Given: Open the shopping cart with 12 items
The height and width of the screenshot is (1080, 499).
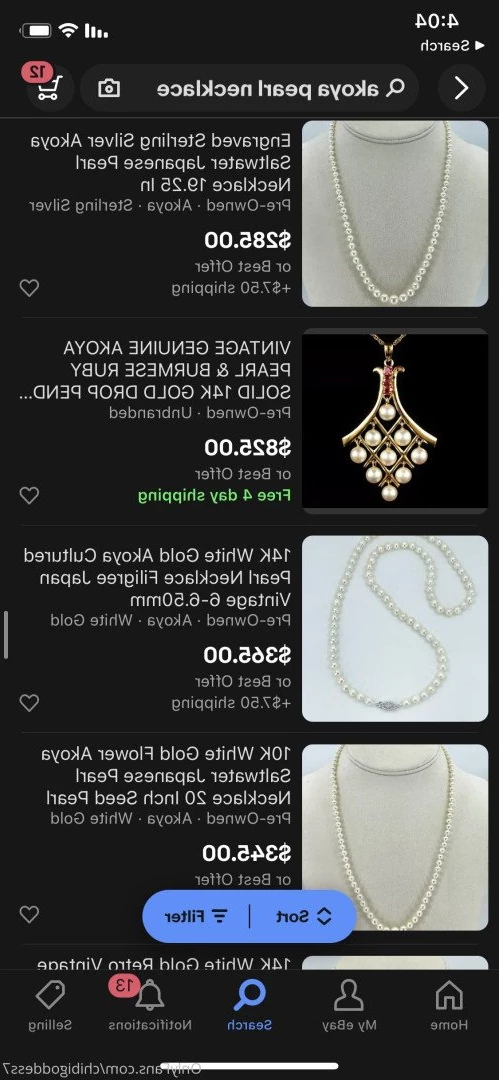Looking at the screenshot, I should click(48, 85).
